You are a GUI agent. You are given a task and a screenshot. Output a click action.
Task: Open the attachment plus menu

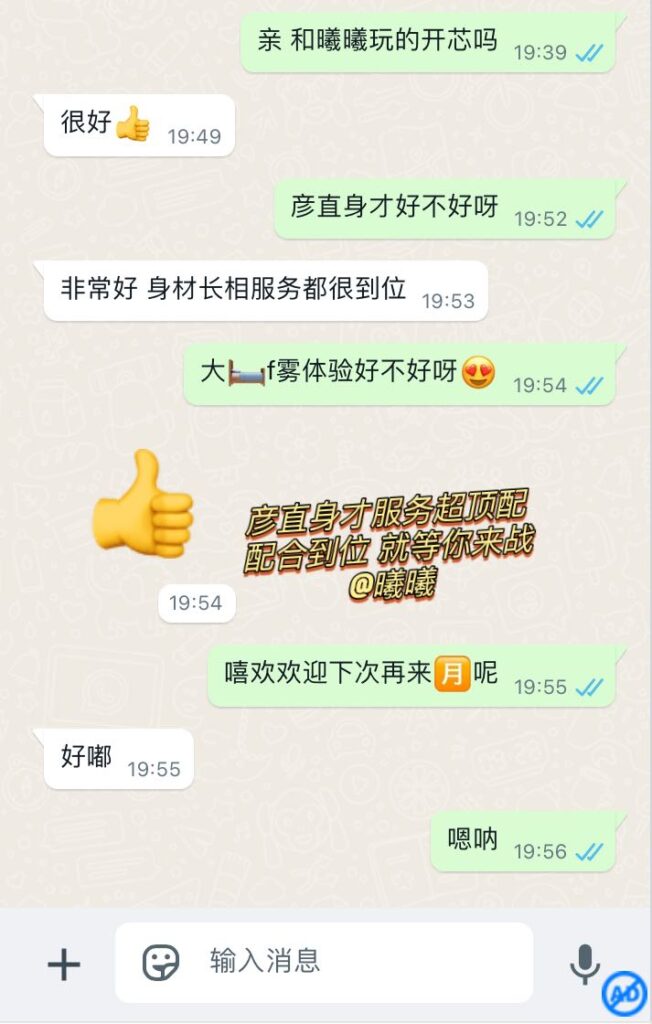pos(64,964)
